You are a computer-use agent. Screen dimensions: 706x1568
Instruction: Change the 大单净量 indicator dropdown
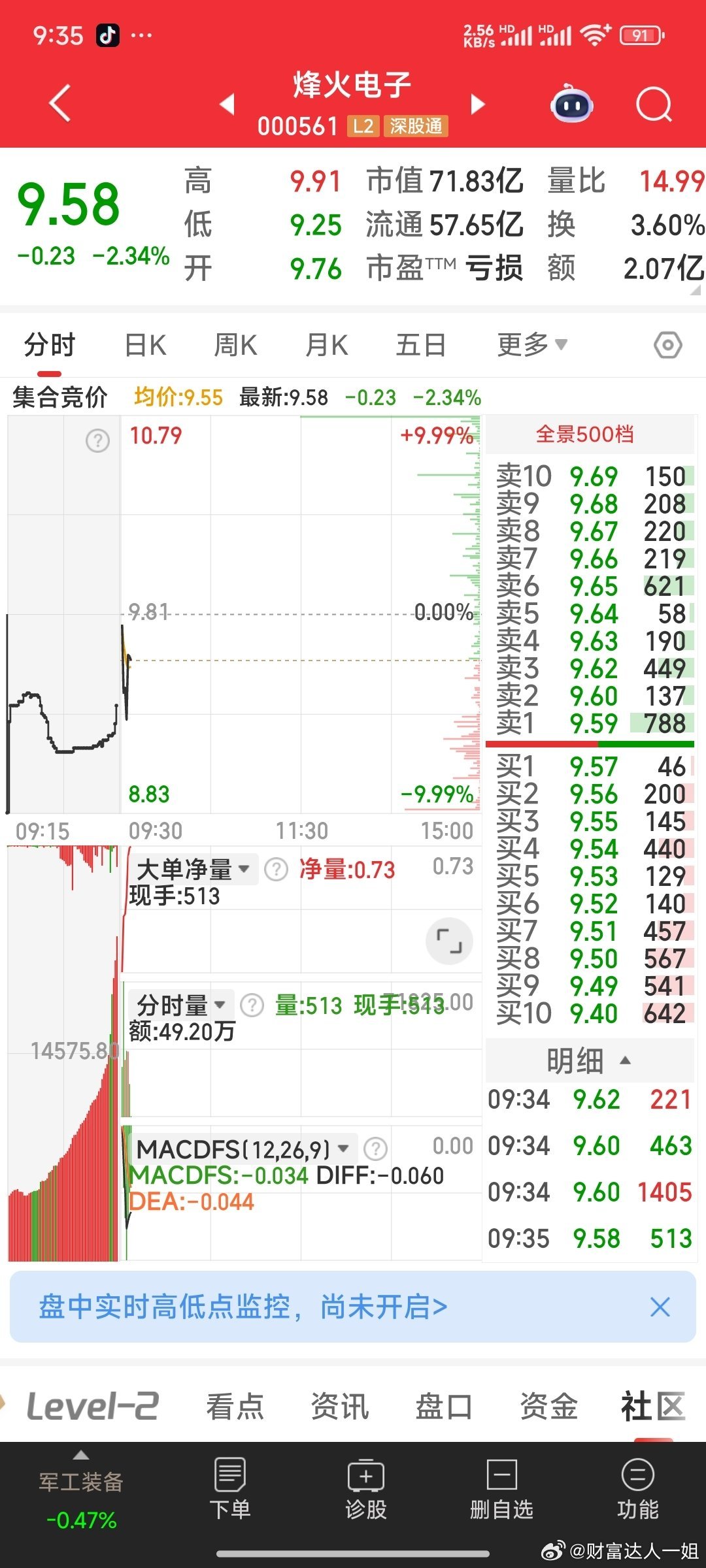coord(193,870)
